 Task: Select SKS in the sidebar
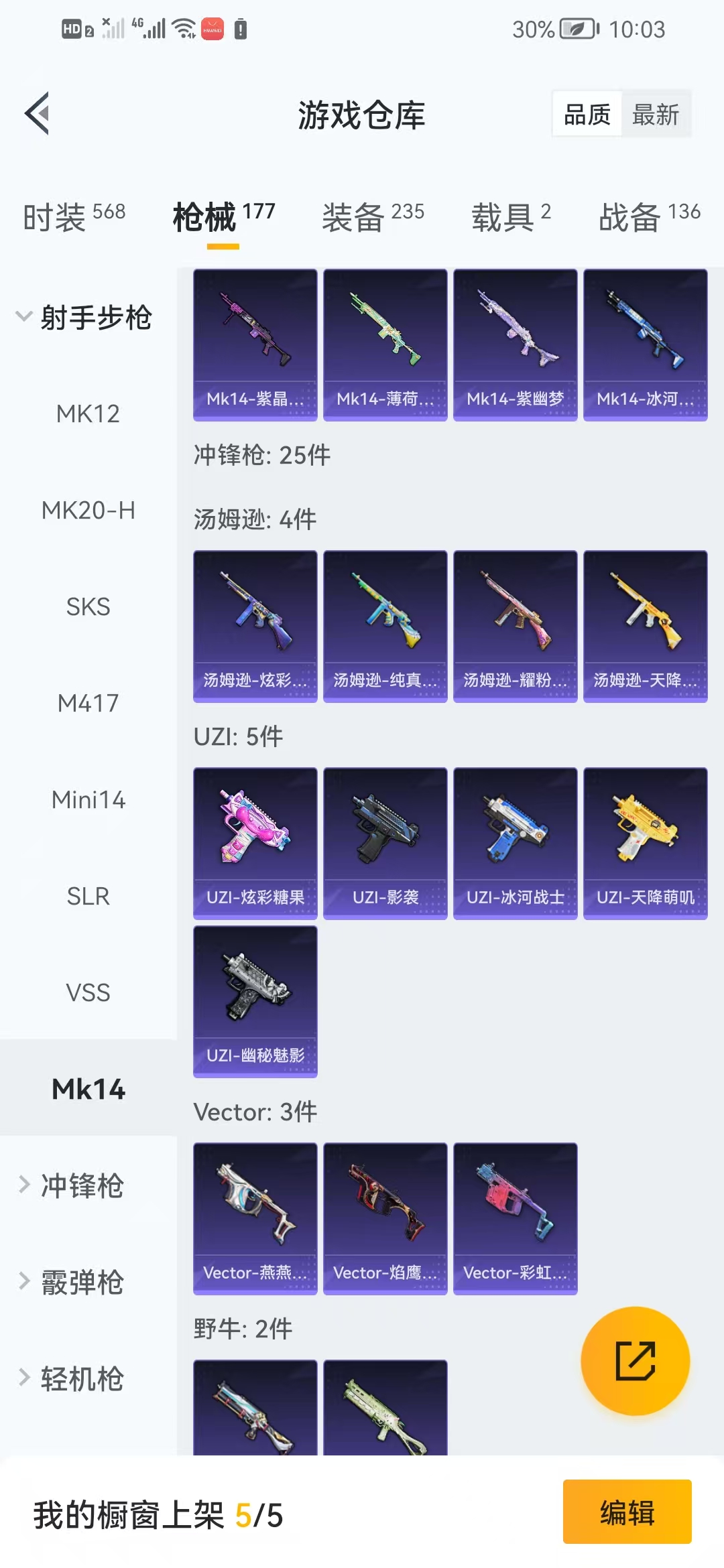[x=88, y=607]
